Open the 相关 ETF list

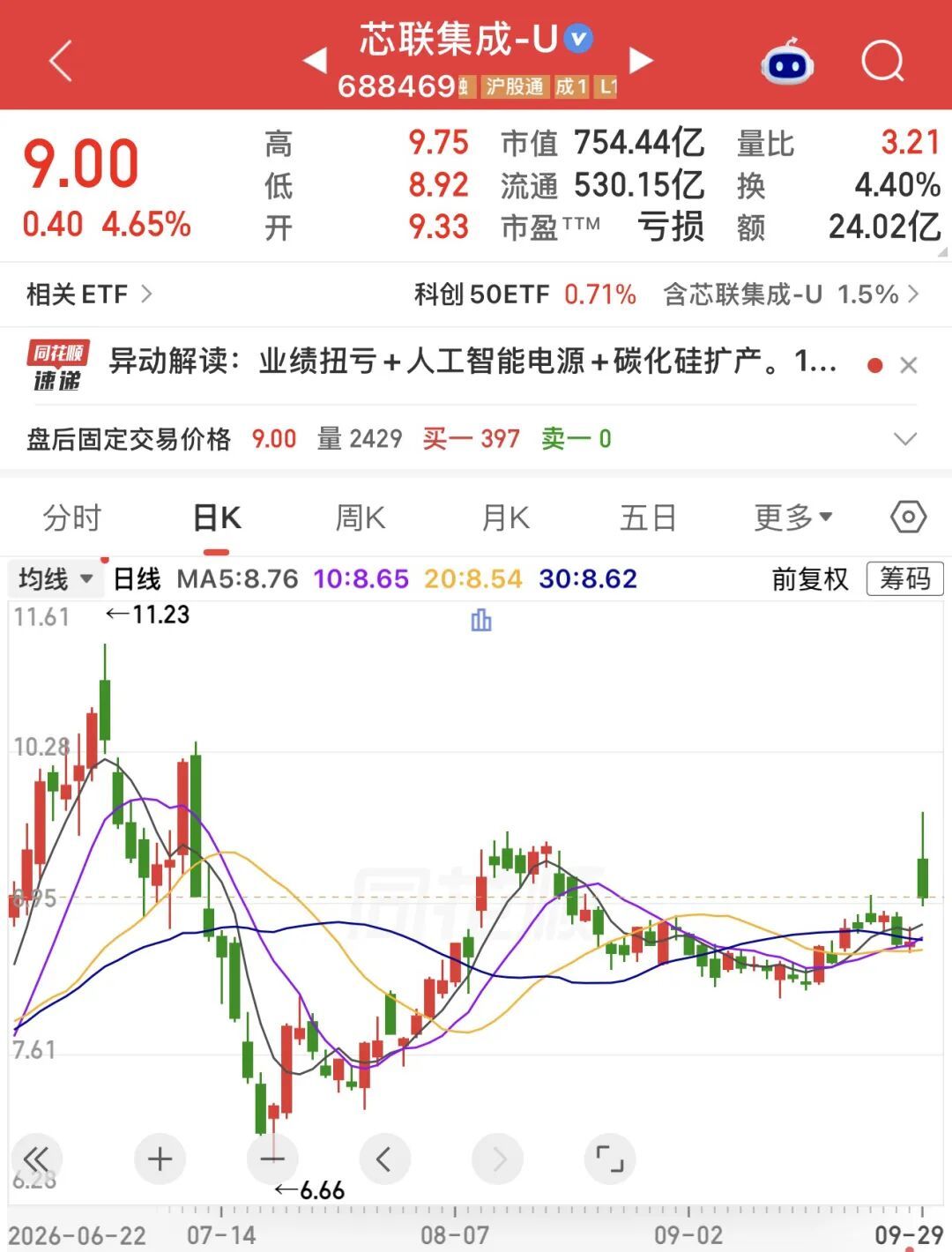point(90,294)
